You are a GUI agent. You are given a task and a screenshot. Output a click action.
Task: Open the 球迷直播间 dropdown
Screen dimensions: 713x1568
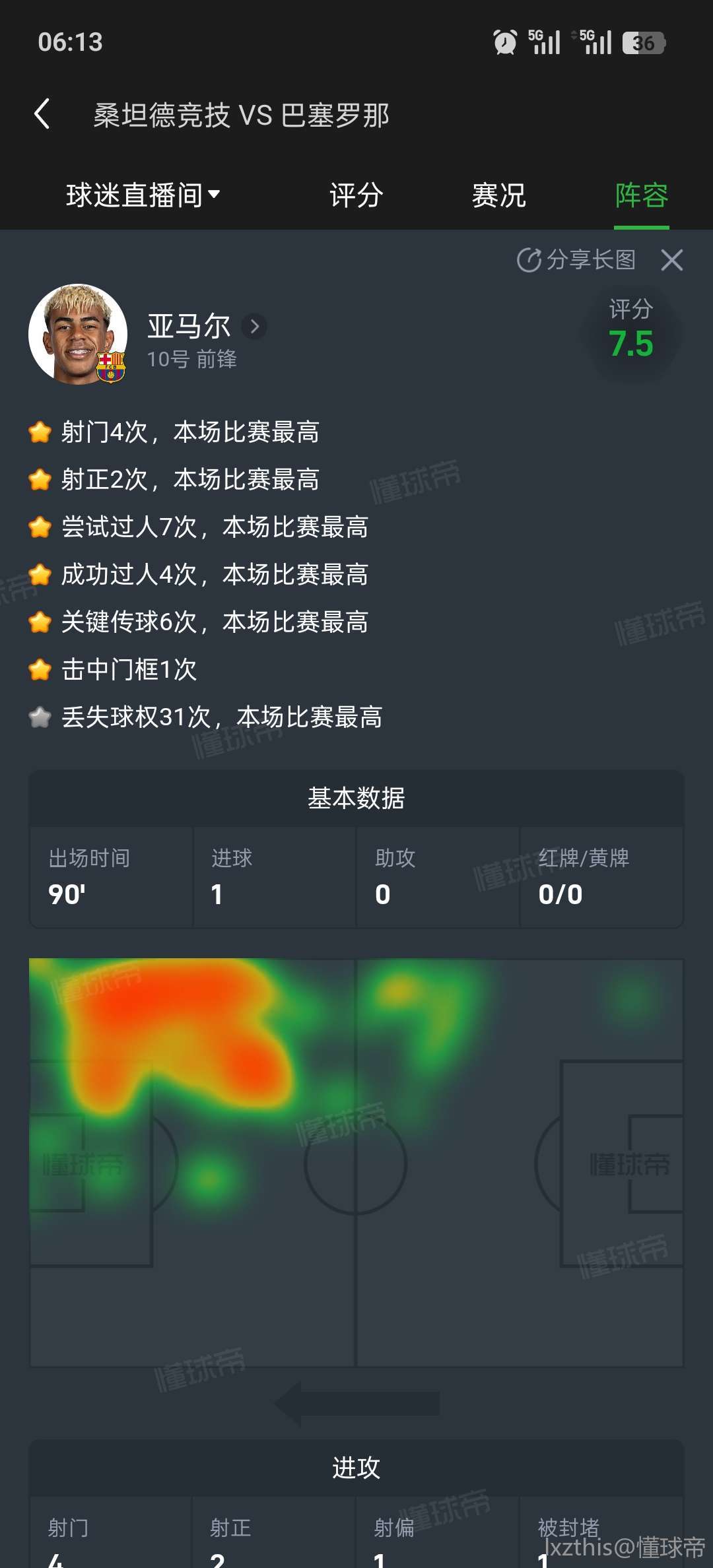(143, 195)
